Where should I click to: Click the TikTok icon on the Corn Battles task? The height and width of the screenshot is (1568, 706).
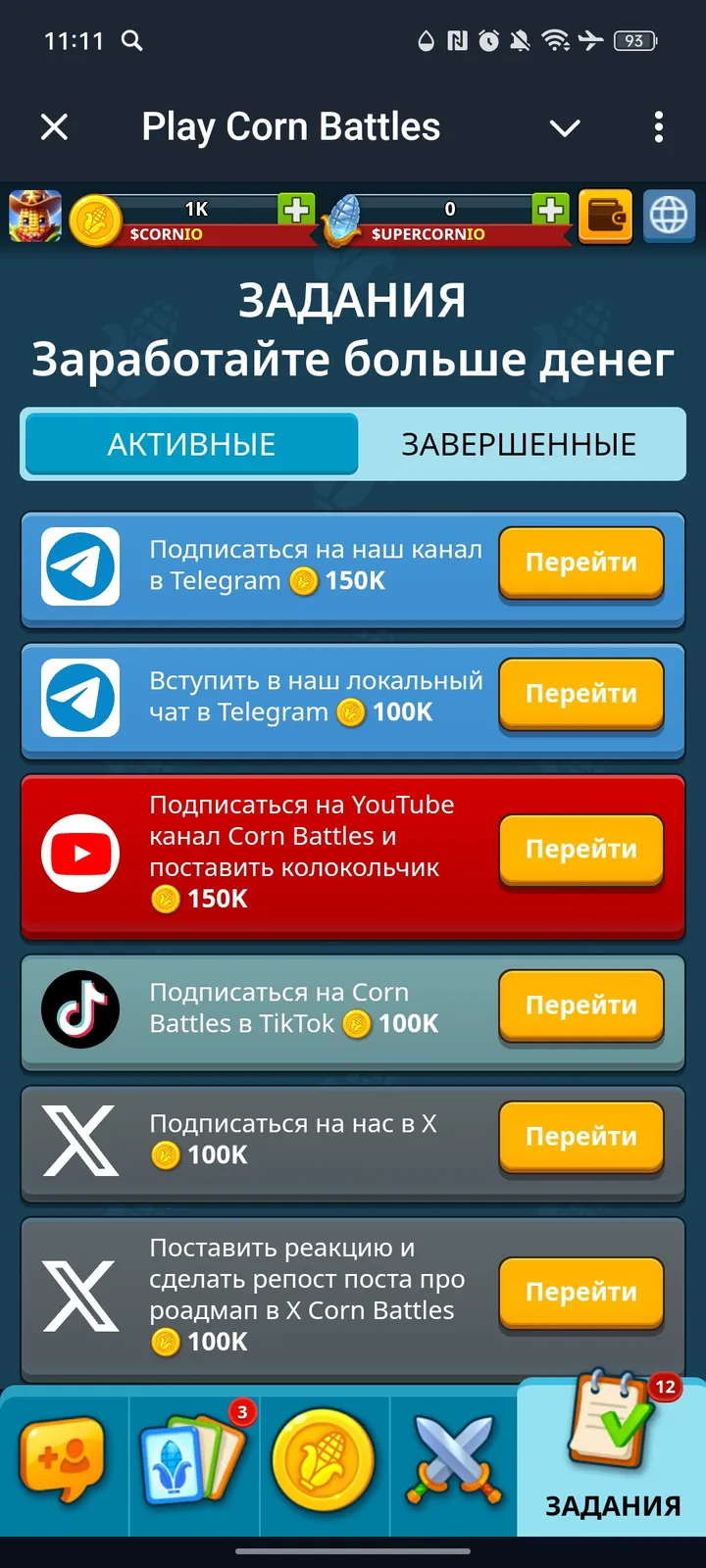click(79, 1009)
